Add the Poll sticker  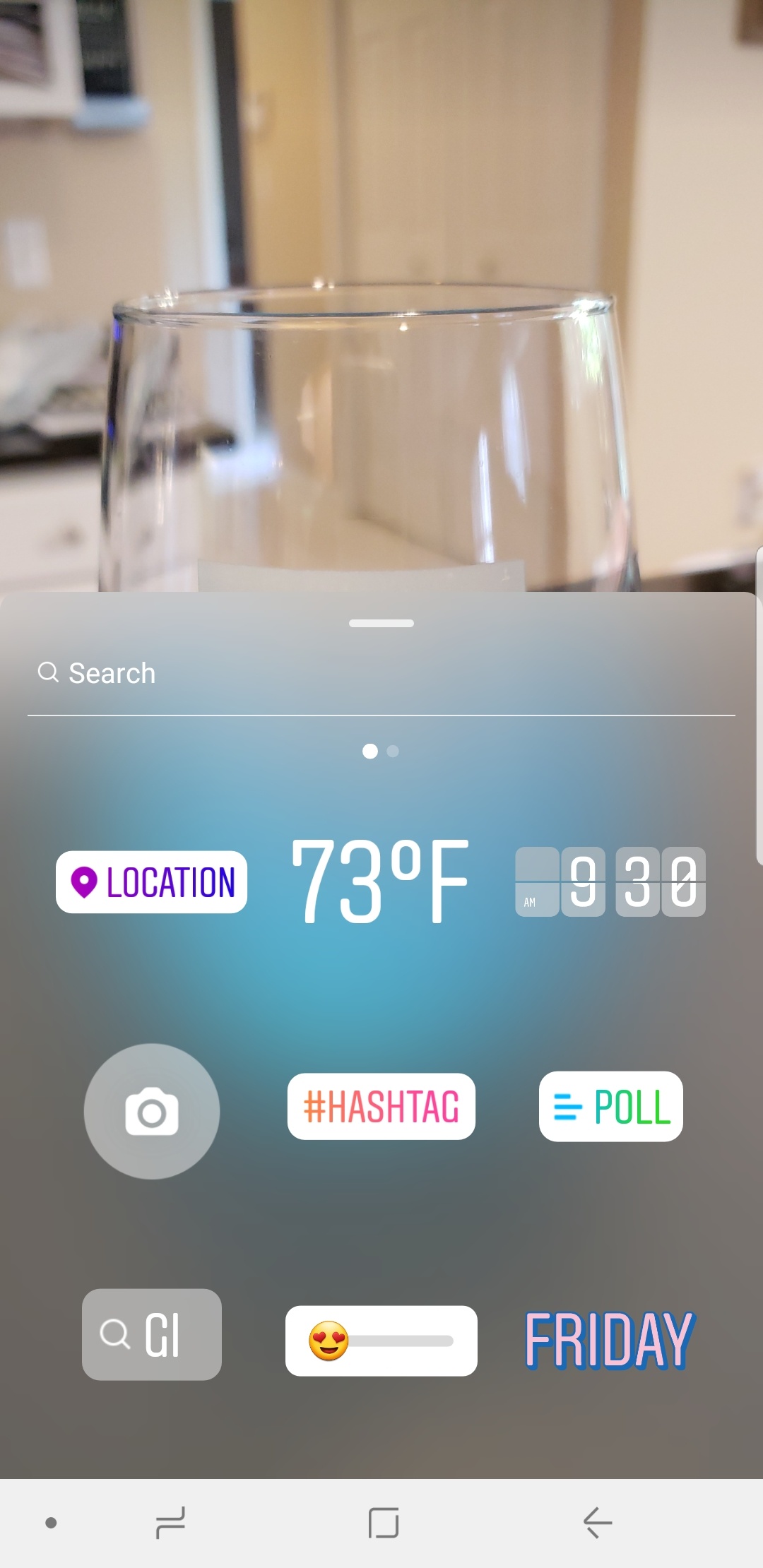point(611,1106)
